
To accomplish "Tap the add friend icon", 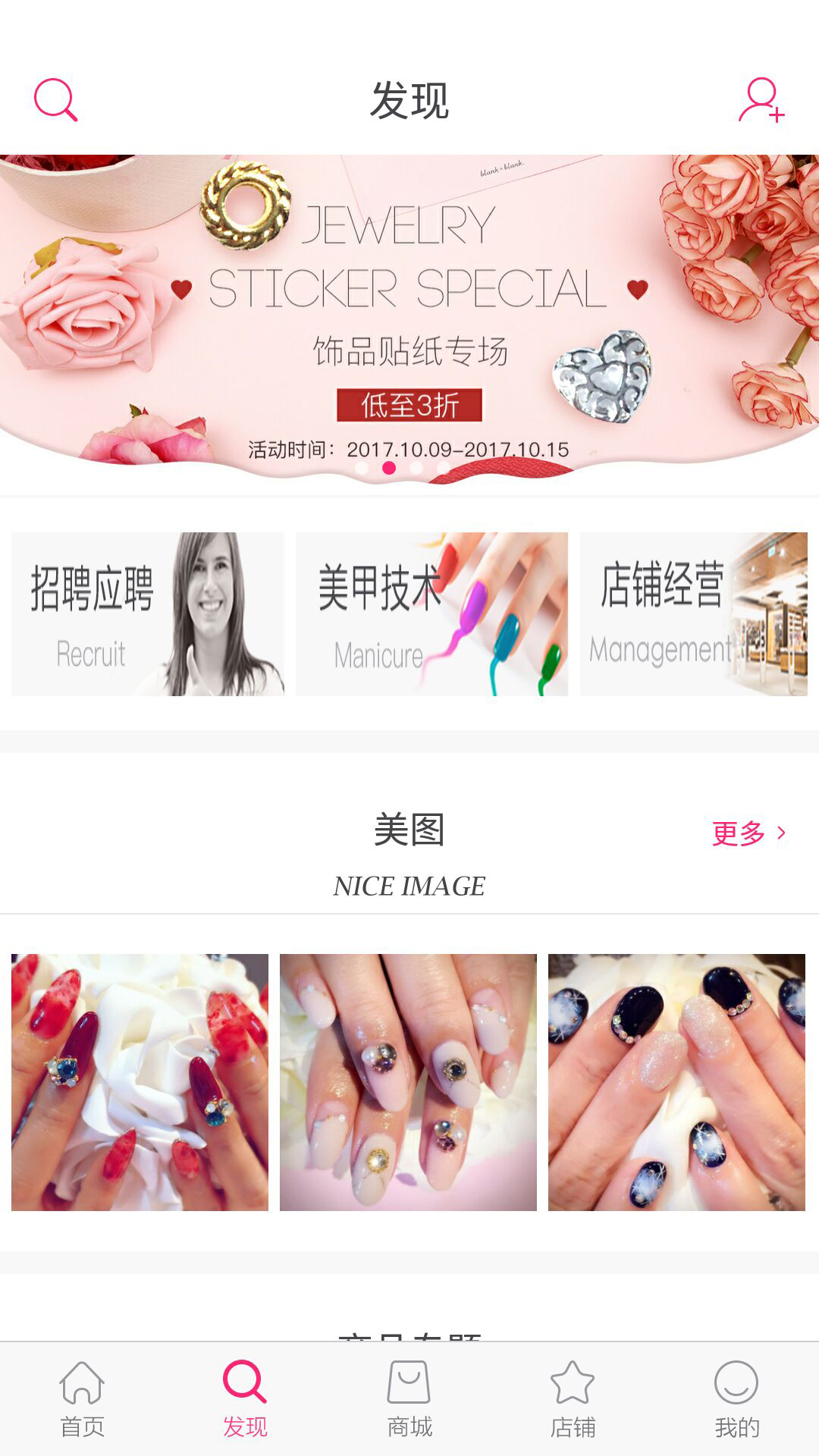I will (x=761, y=99).
